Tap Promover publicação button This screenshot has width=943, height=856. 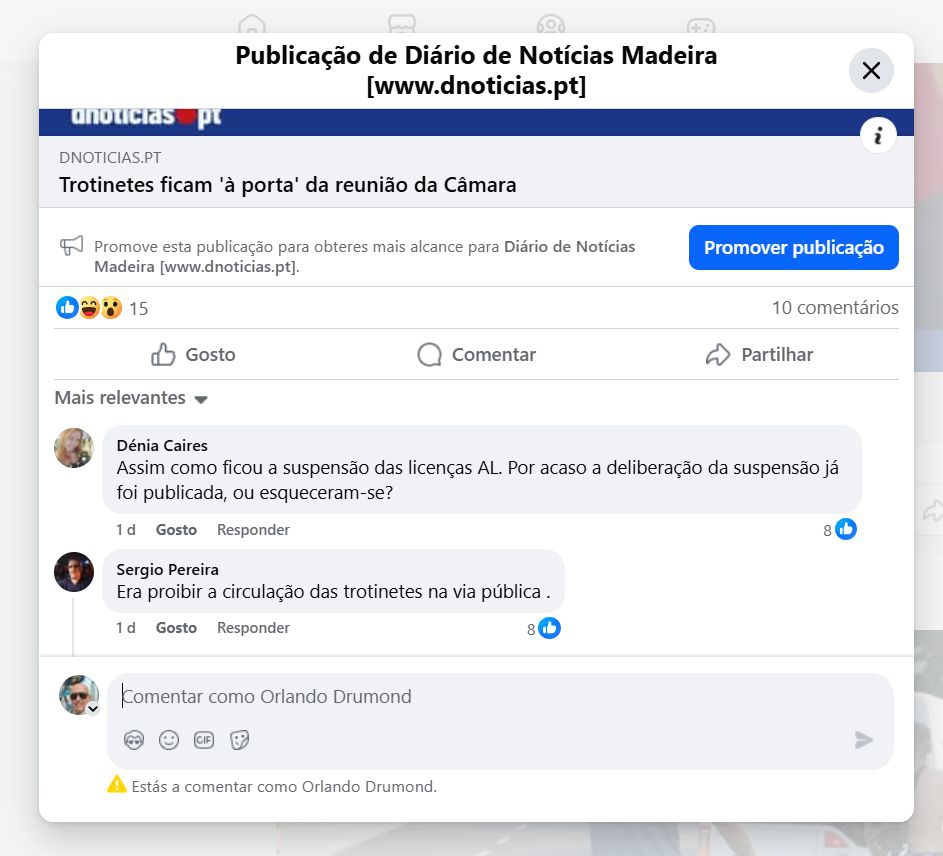[x=793, y=248]
